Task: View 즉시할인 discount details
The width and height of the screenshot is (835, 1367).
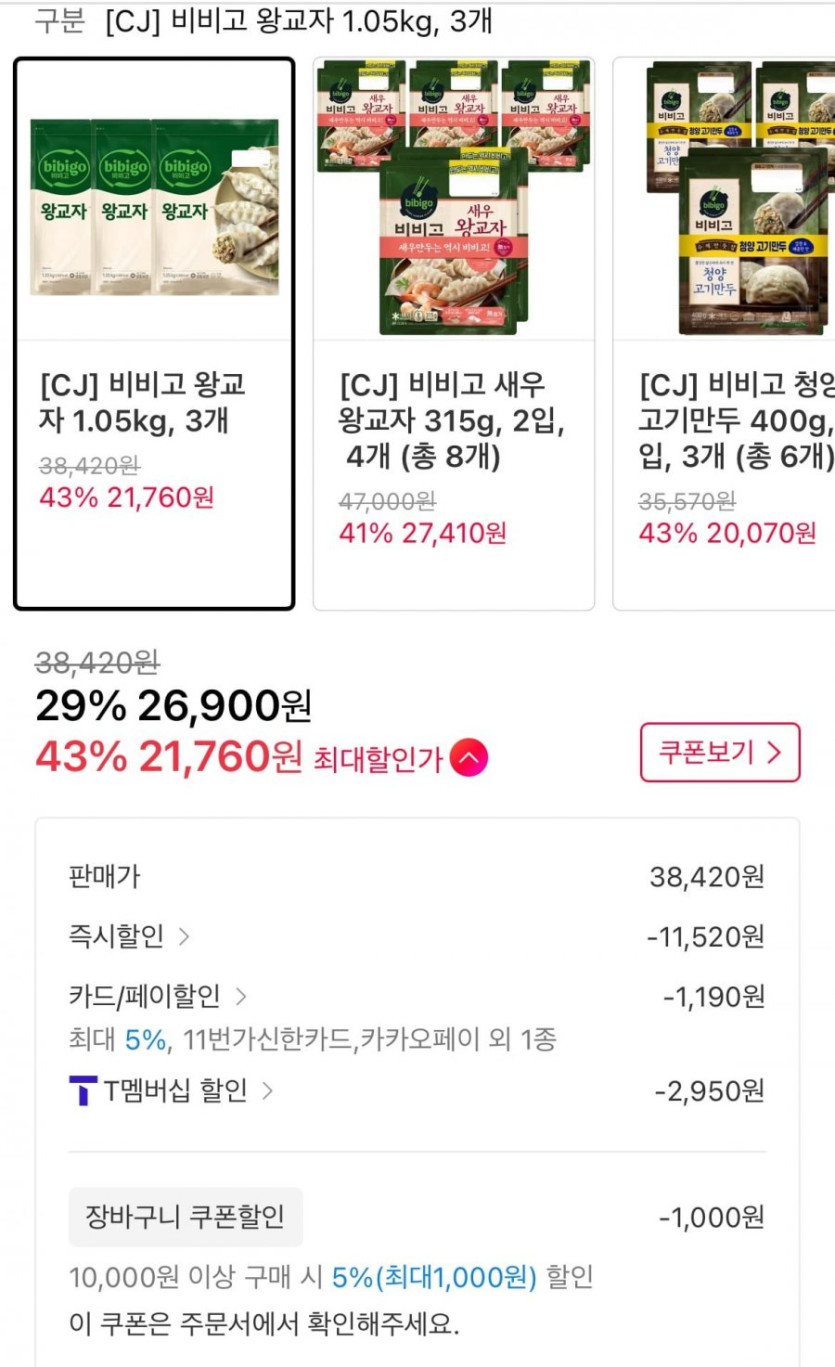Action: pos(129,937)
